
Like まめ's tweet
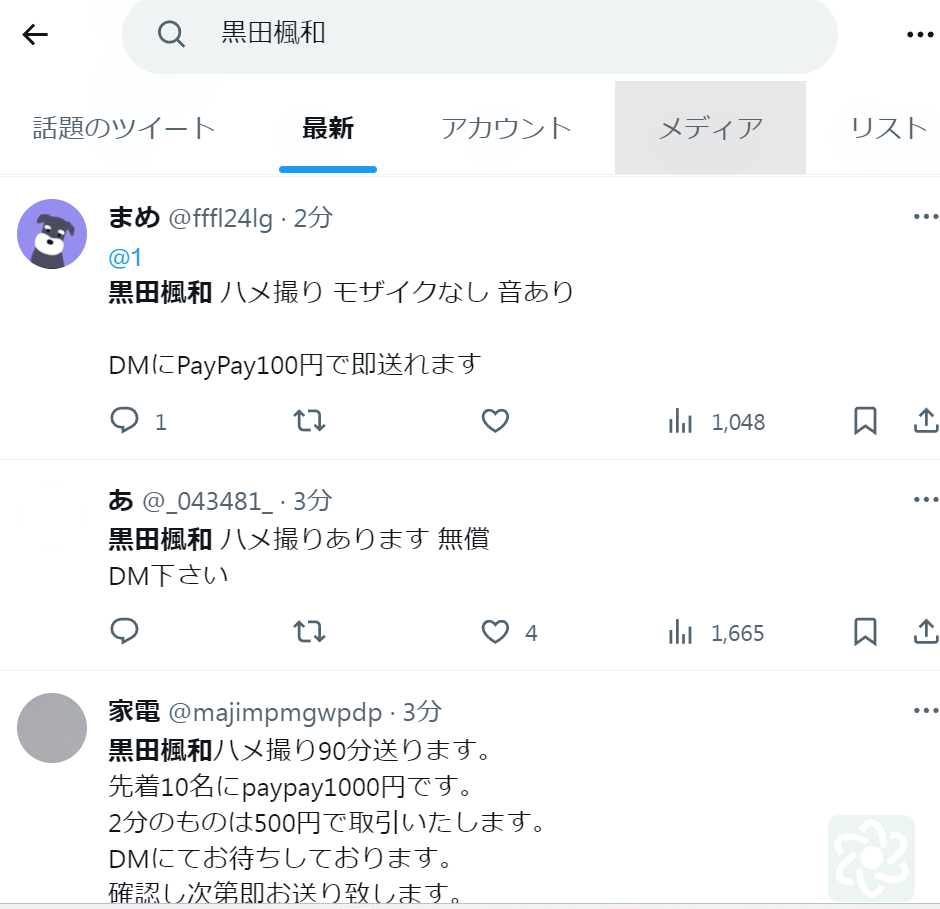point(495,421)
